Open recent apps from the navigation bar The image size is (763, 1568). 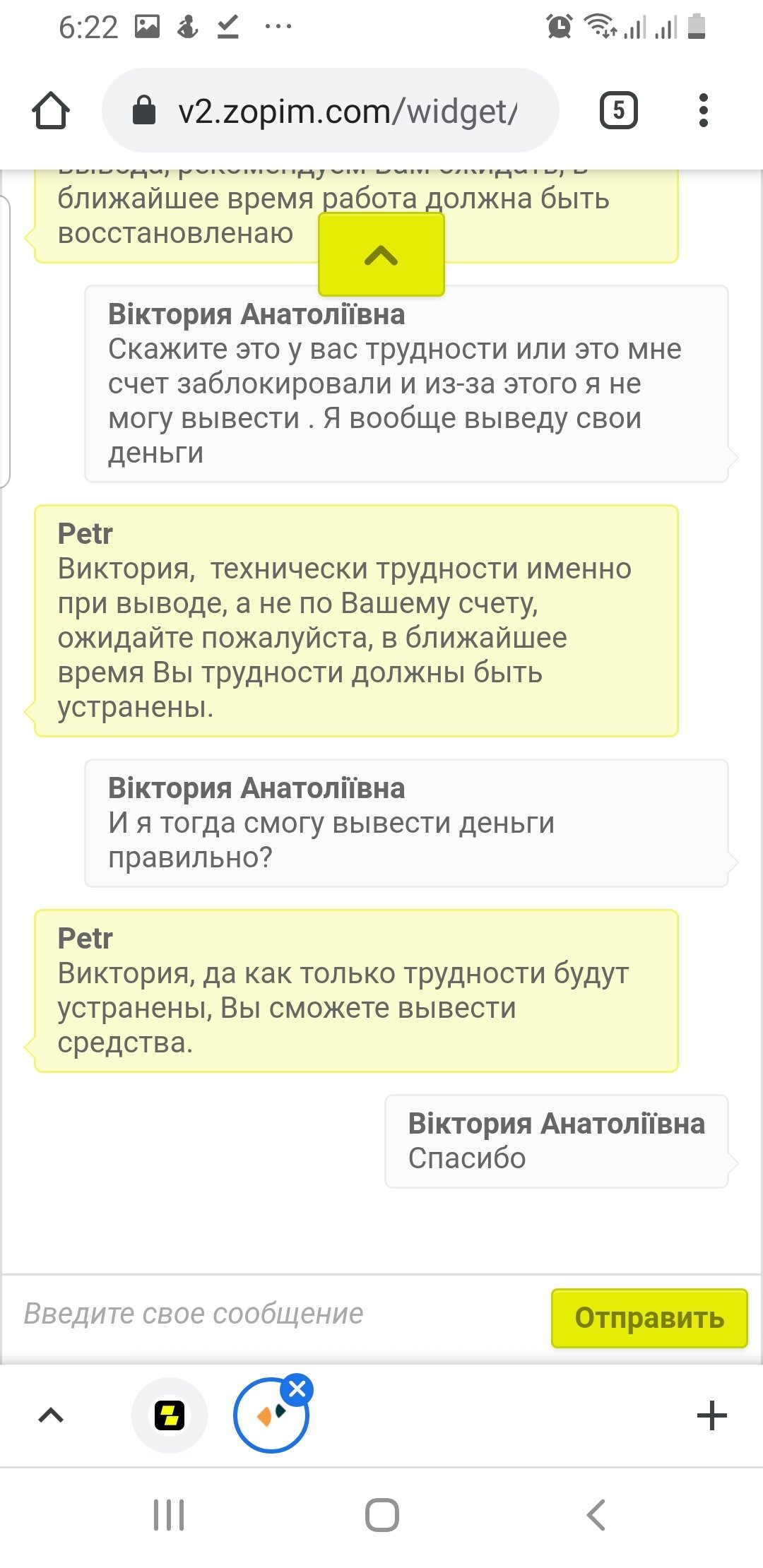169,1515
